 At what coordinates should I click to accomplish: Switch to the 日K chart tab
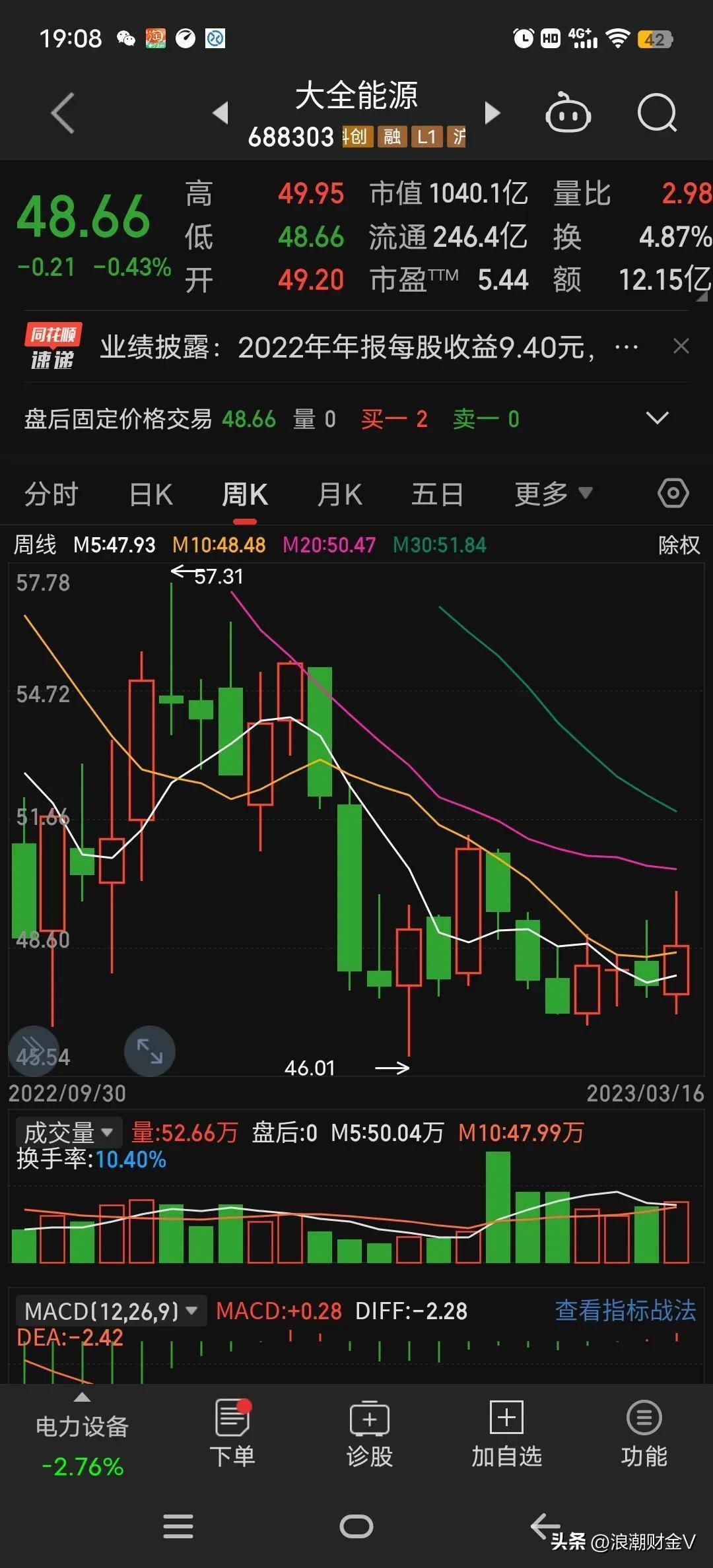click(151, 494)
